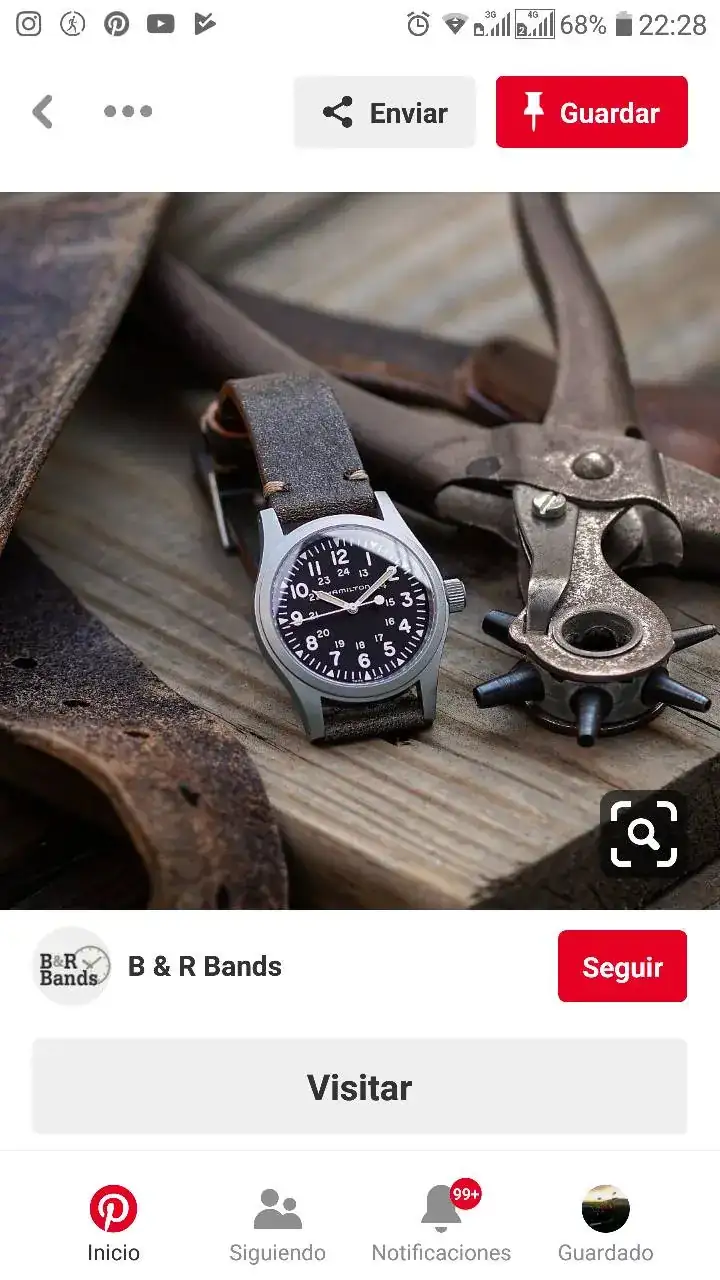
Task: Open the watch pin image
Action: pos(360,550)
